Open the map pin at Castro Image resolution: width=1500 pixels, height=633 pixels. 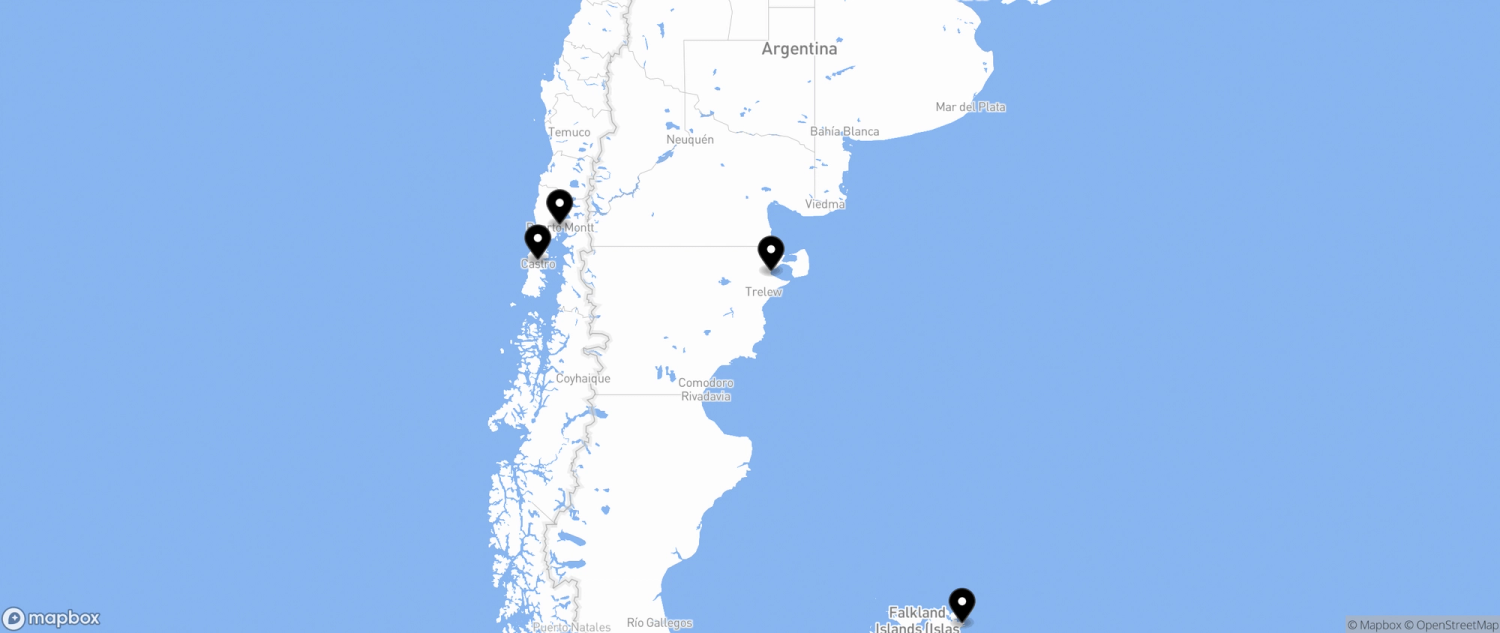pos(538,241)
